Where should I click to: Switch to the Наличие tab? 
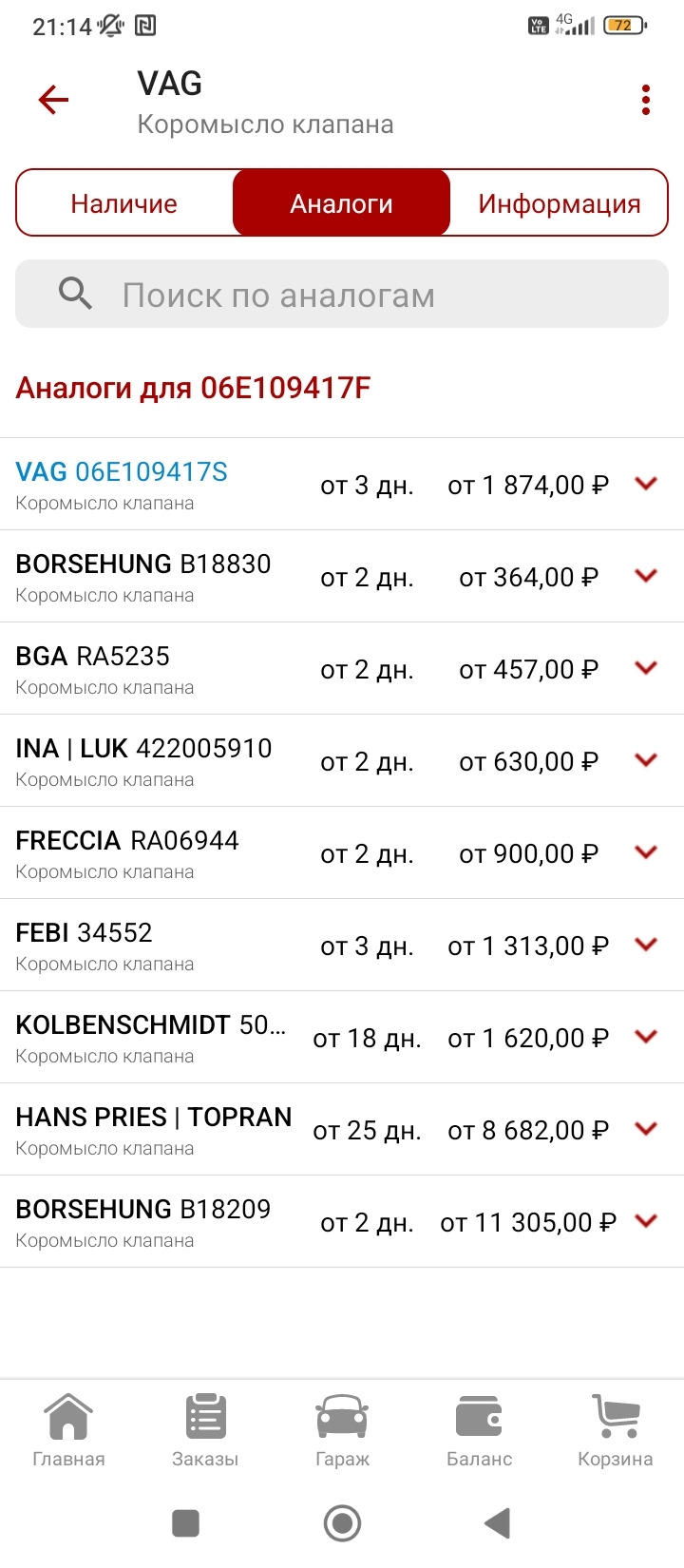[124, 203]
